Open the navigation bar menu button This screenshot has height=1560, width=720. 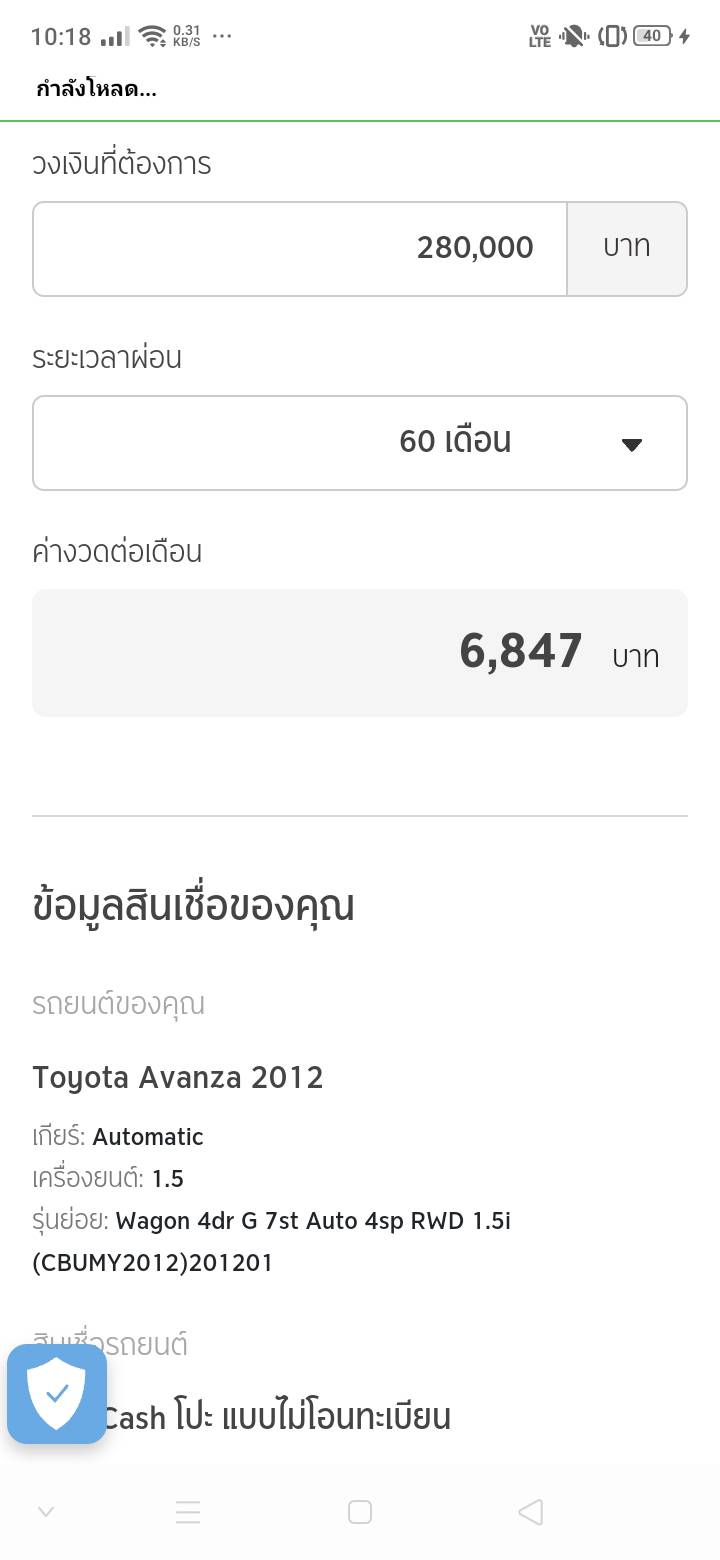click(x=188, y=1511)
